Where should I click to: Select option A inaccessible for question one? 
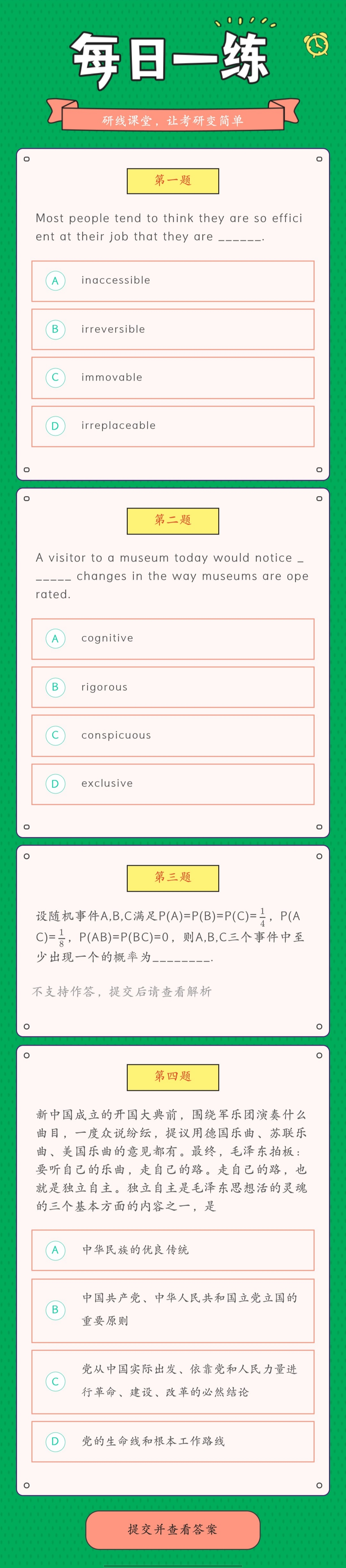point(172,281)
